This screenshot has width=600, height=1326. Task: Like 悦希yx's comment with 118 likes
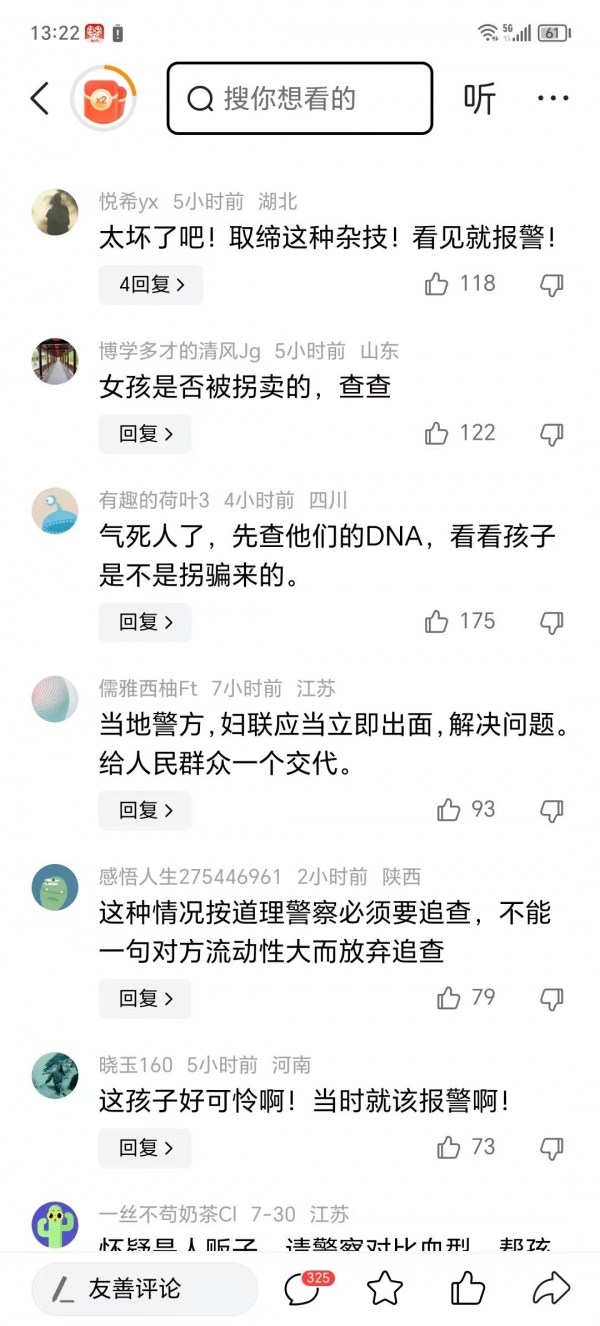click(437, 285)
